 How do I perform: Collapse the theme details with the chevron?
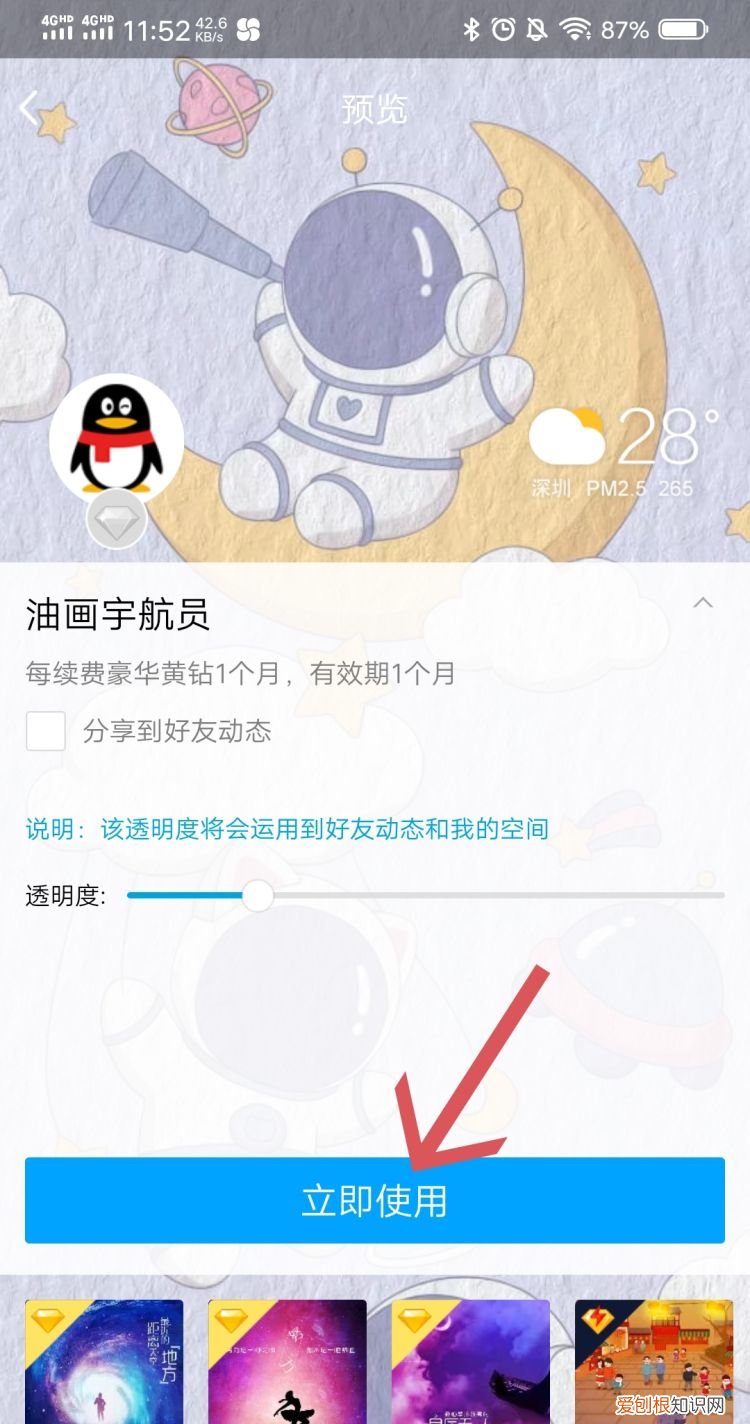[x=703, y=602]
